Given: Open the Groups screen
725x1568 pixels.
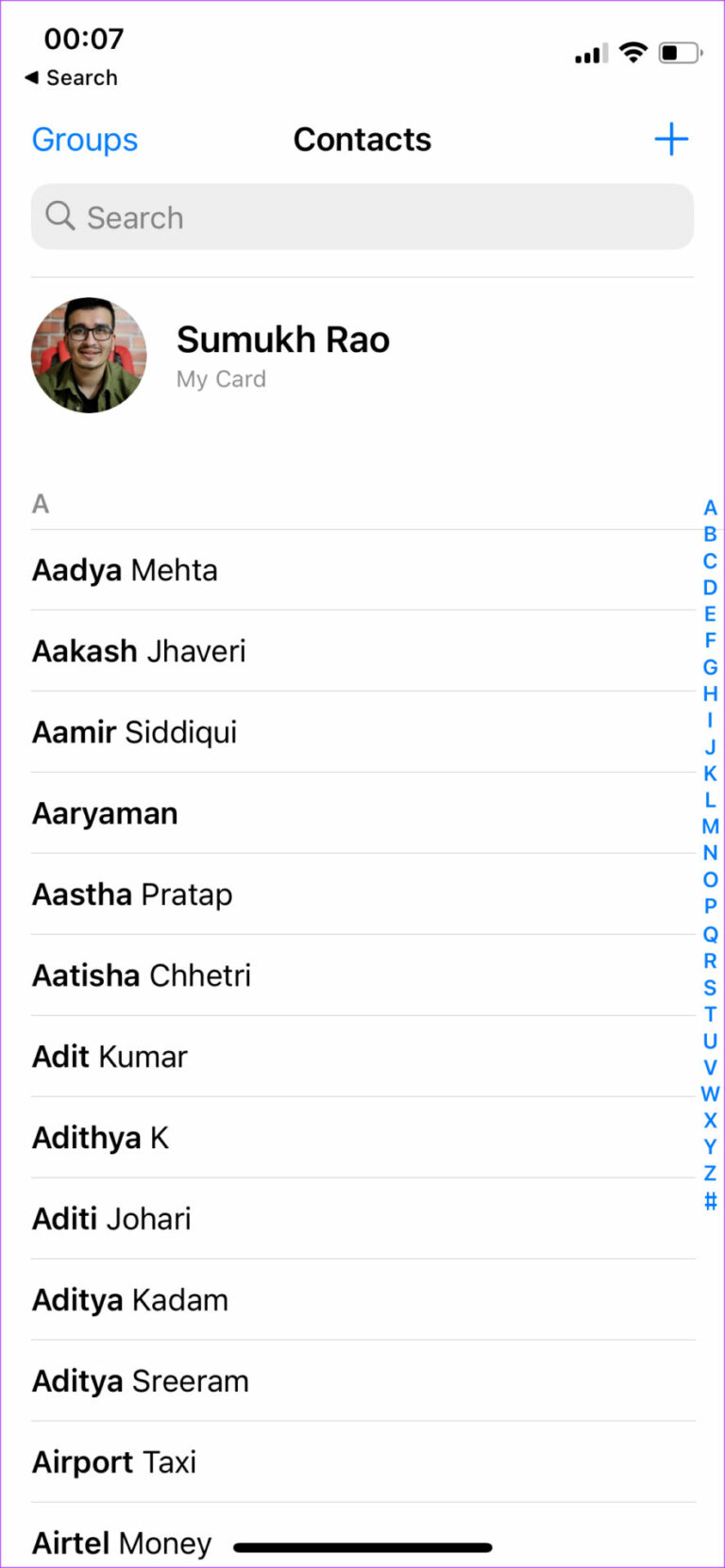Looking at the screenshot, I should point(84,139).
